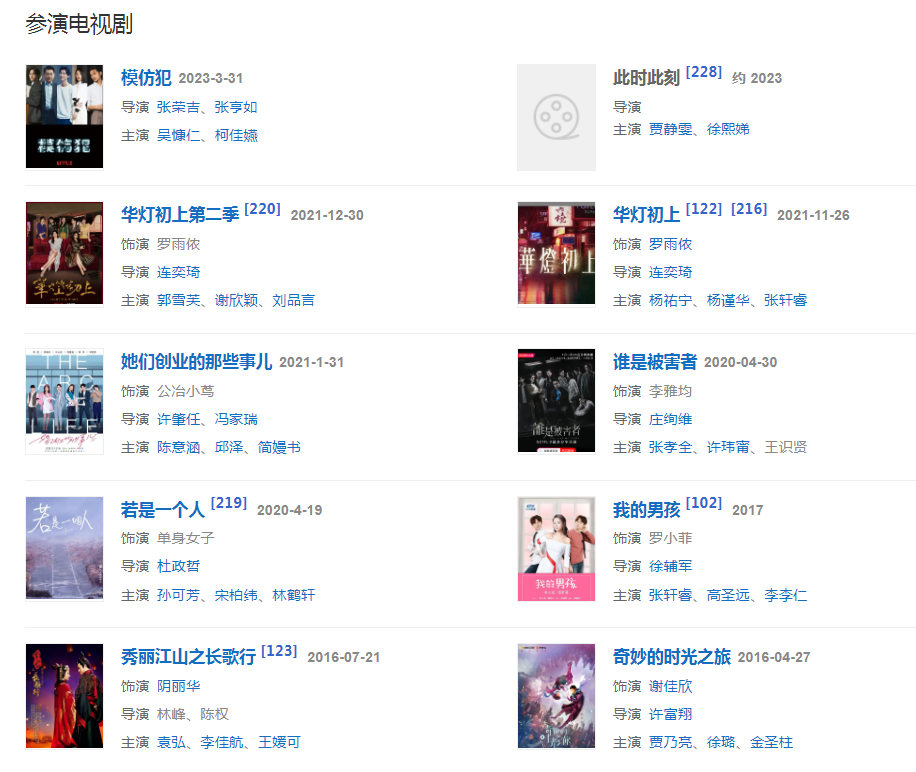Open director 连奕琦 under 华灯初上
Viewport: 916px width, 772px height.
coord(670,272)
